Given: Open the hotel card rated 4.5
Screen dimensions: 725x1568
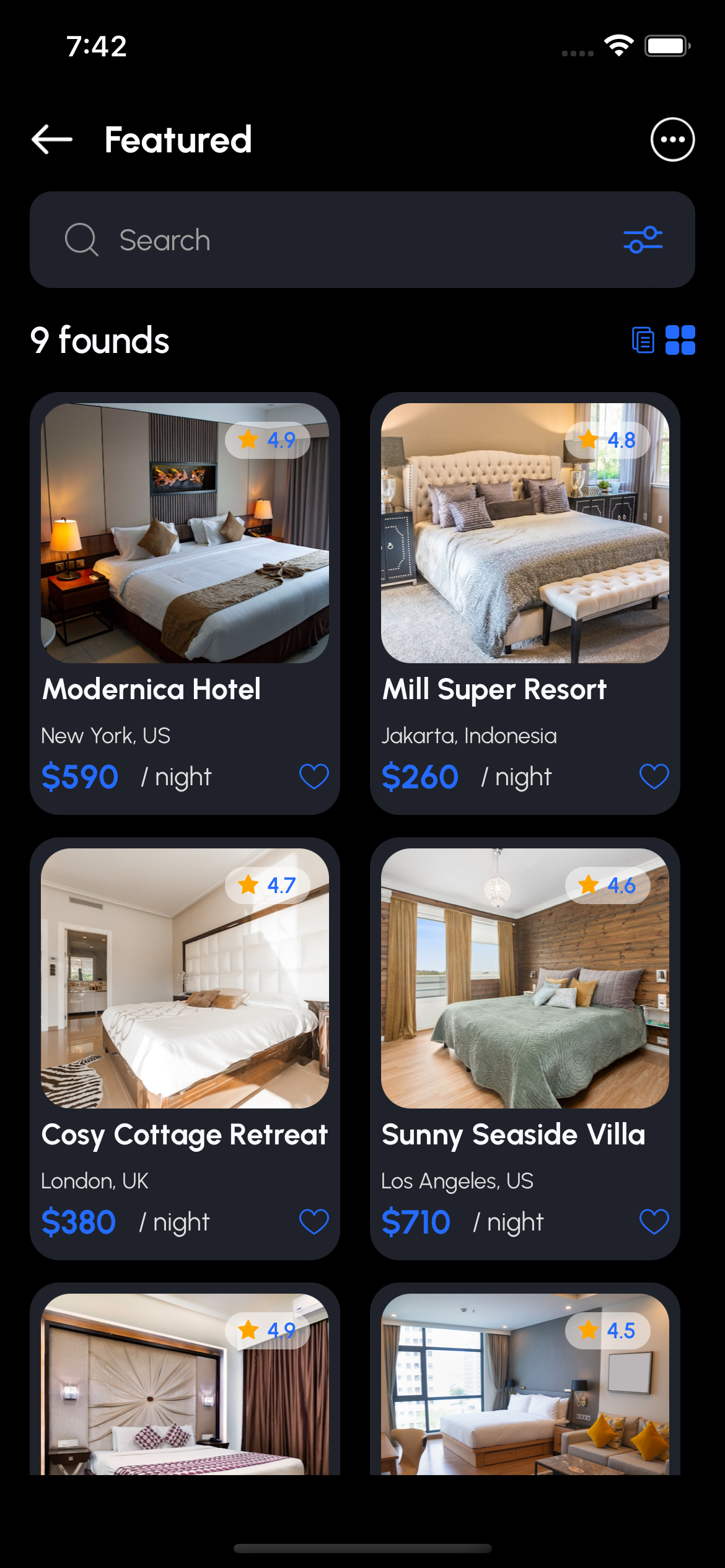Looking at the screenshot, I should pos(524,1393).
